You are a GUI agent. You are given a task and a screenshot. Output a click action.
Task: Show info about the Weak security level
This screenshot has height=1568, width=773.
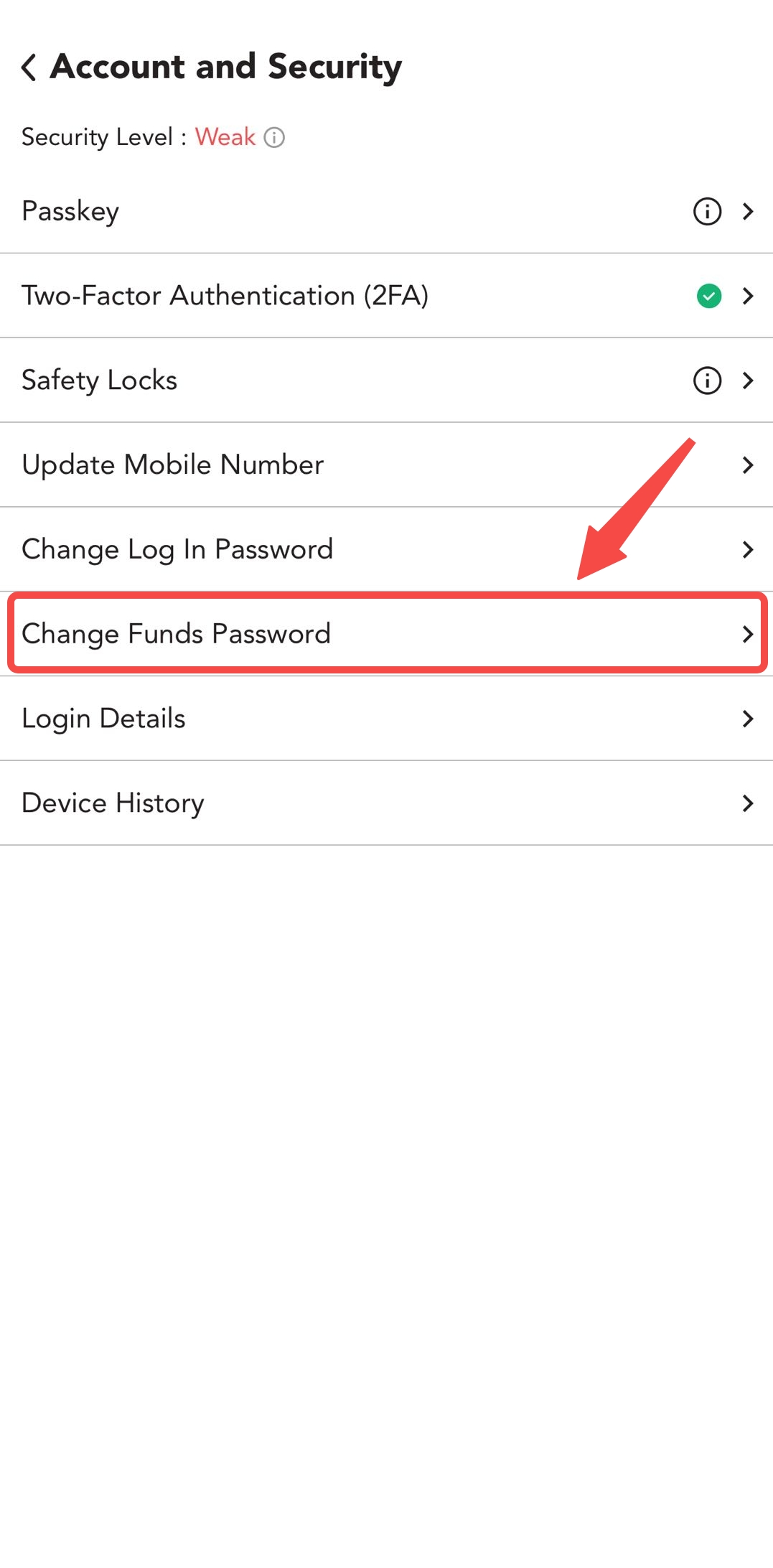(x=274, y=137)
